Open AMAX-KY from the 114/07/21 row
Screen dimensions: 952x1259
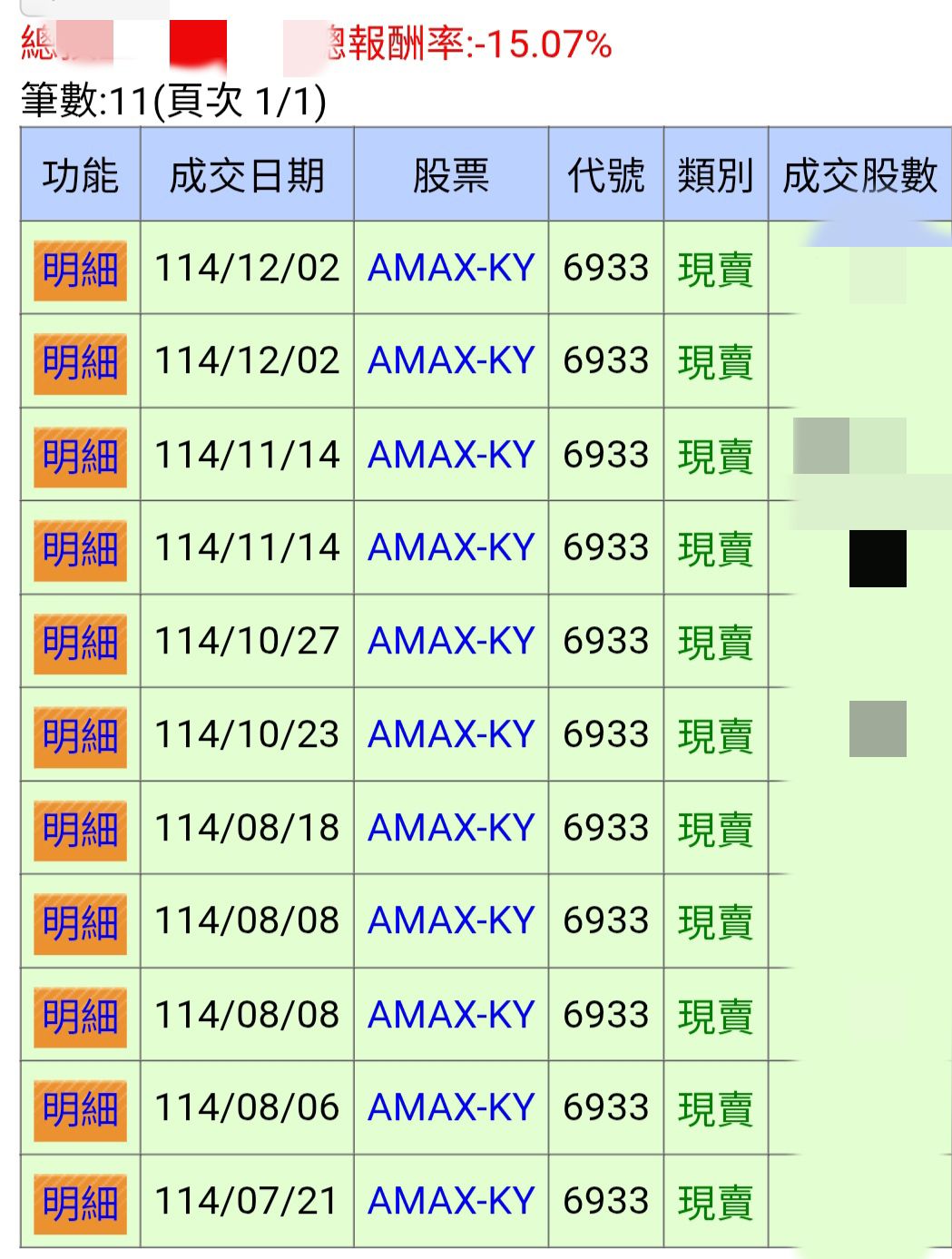450,1201
